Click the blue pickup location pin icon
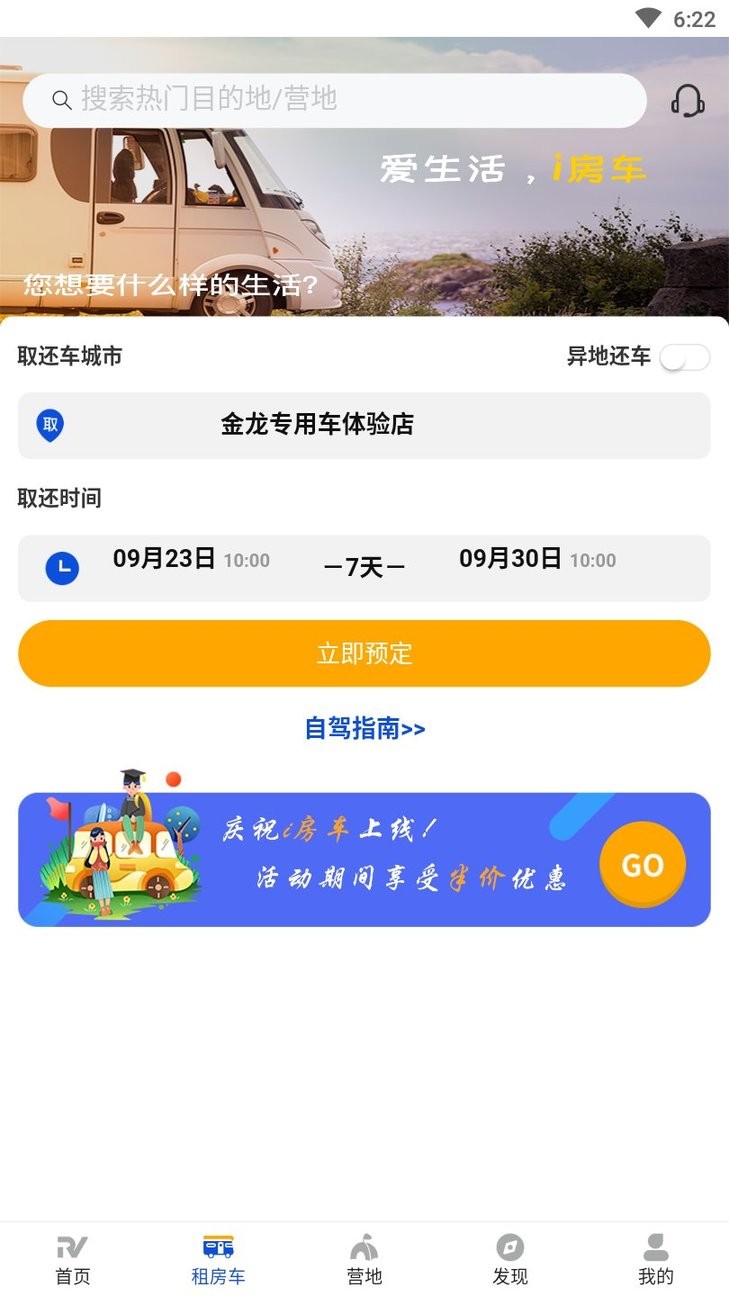 pos(49,425)
